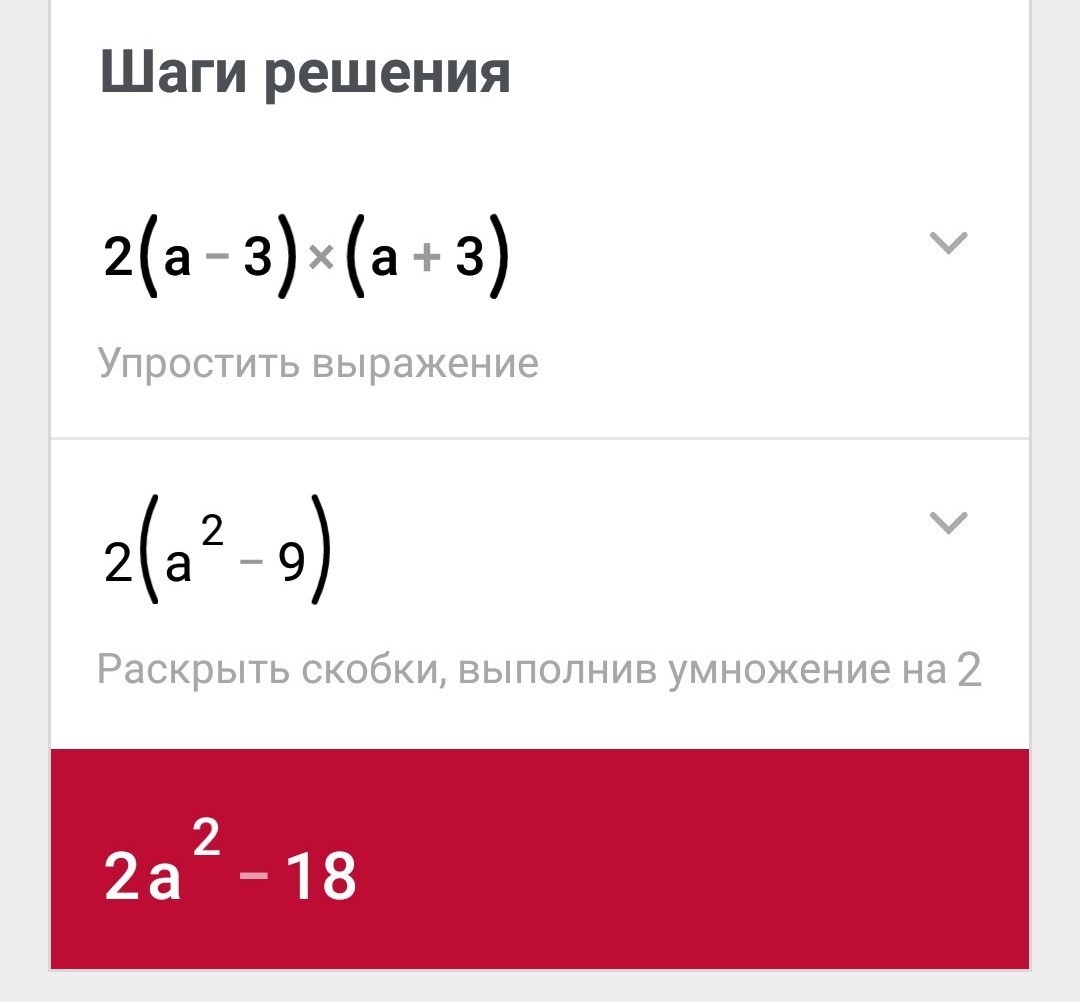
Task: Expand the 2(a − 3)×(a + 3) step
Action: (x=948, y=242)
